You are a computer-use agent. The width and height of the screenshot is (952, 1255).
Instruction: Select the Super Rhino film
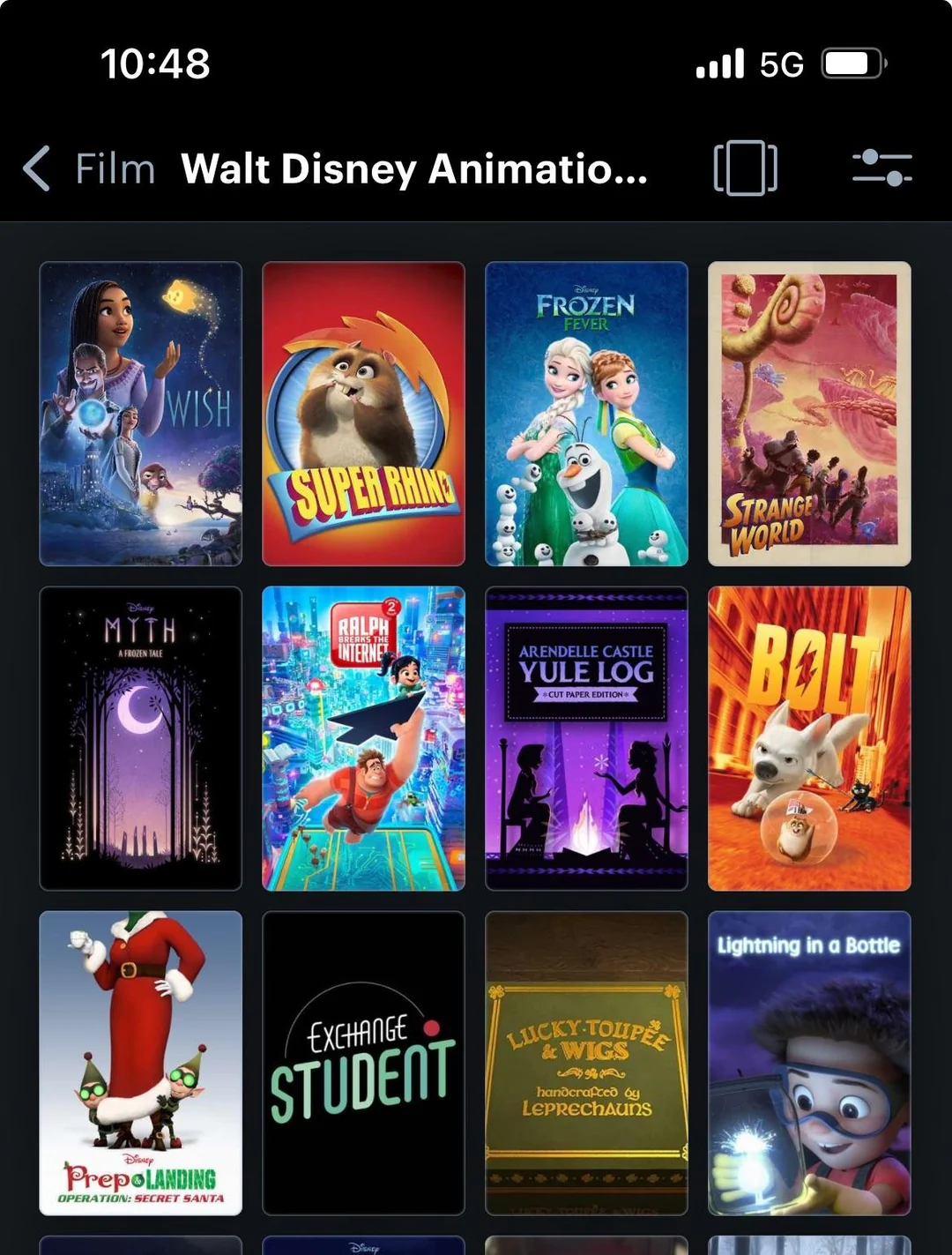[363, 411]
